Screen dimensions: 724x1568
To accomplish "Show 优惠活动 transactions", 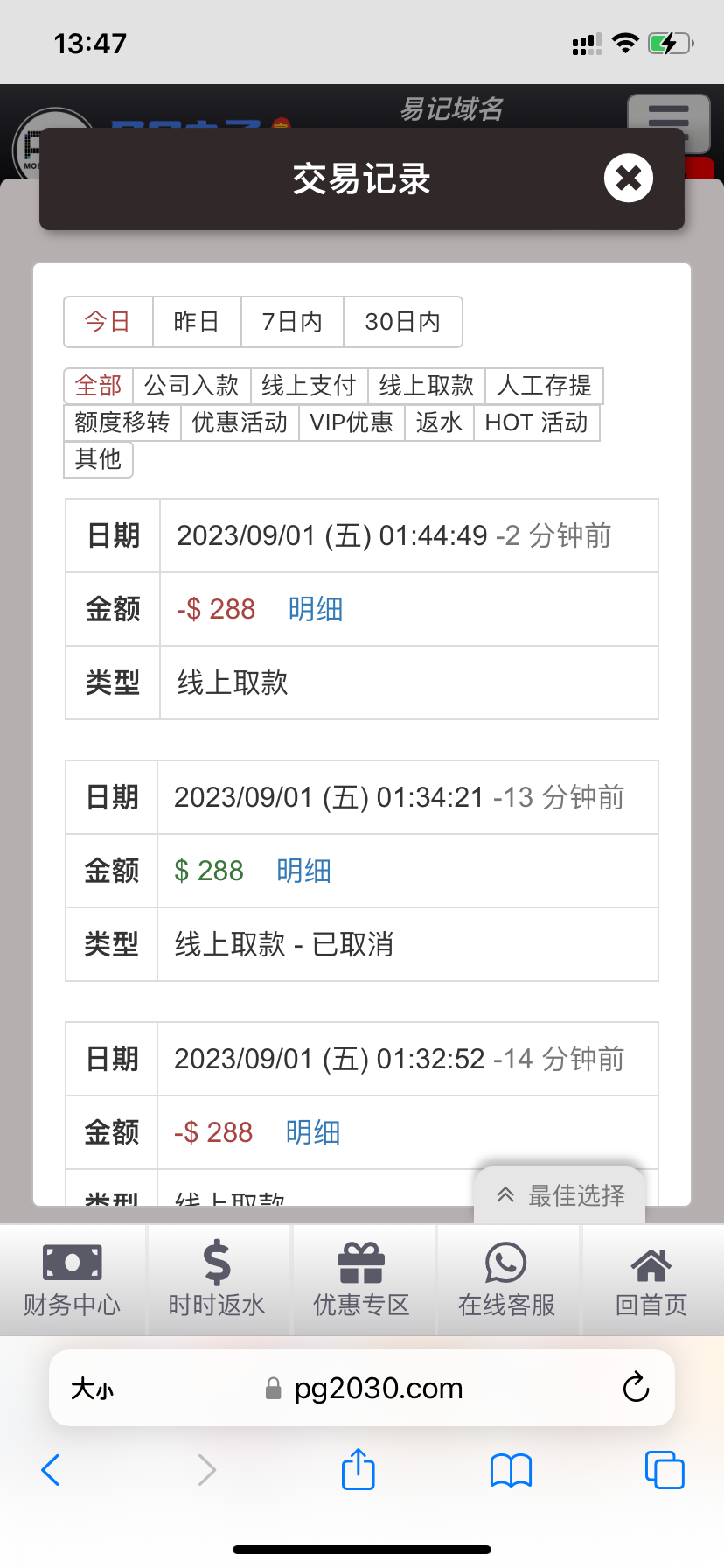I will (x=240, y=423).
